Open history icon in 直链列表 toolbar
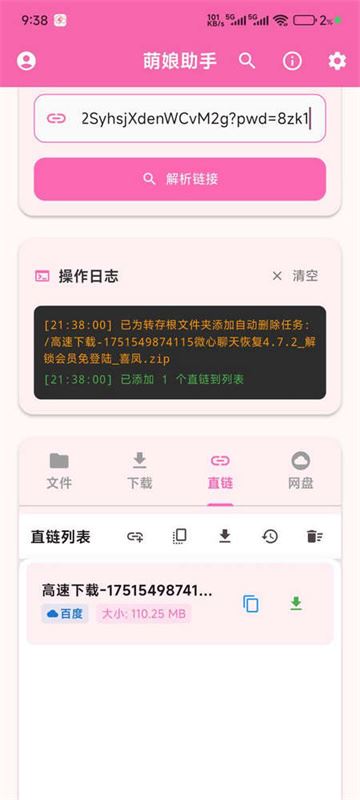Image resolution: width=360 pixels, height=800 pixels. click(x=270, y=536)
